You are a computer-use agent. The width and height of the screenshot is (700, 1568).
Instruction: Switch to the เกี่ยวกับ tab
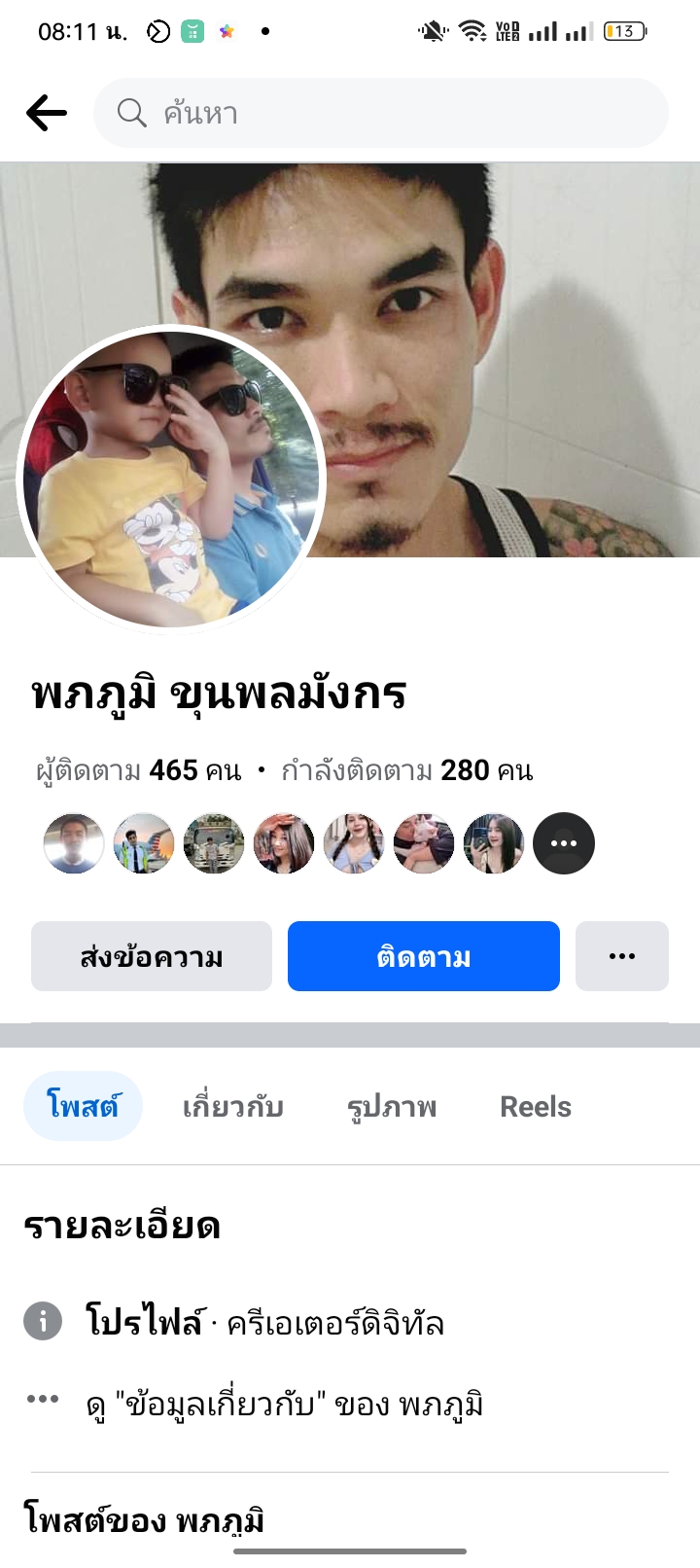click(x=233, y=1106)
